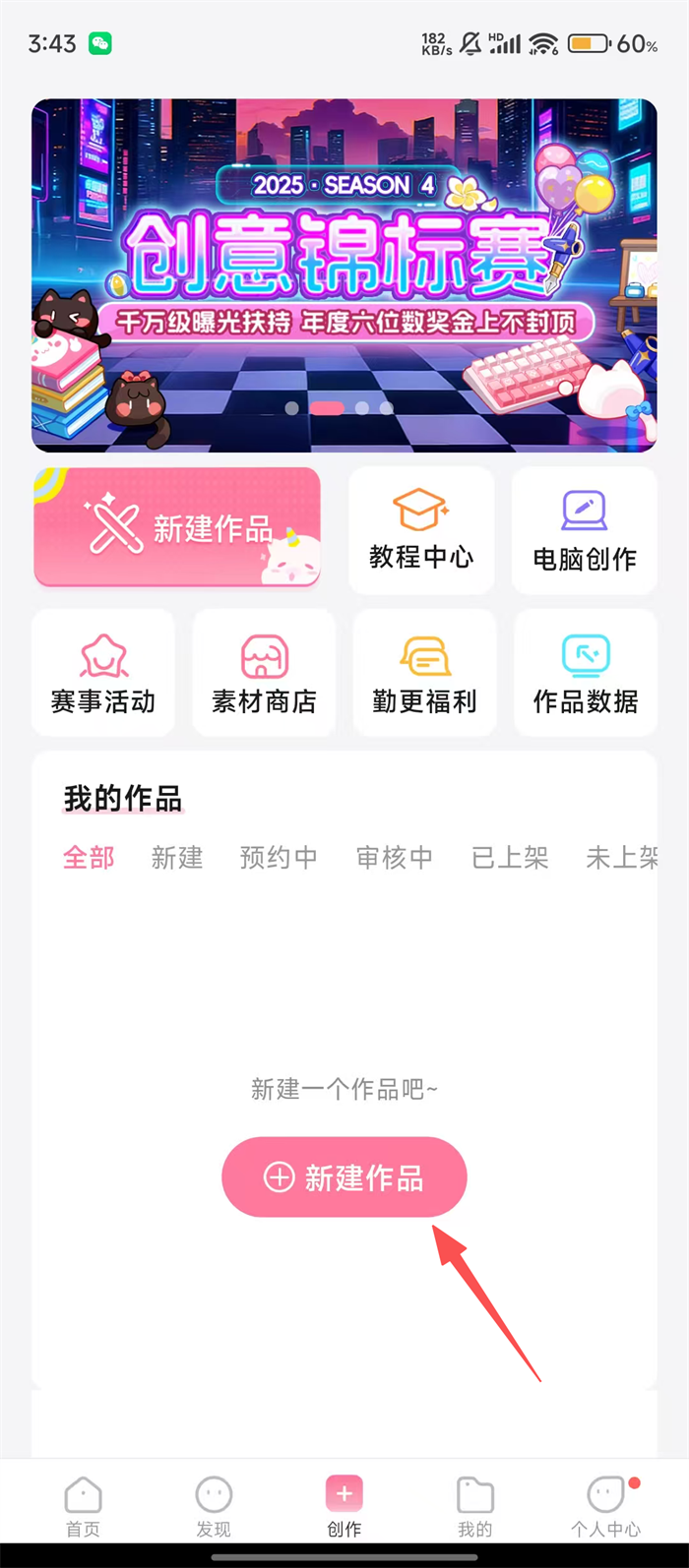This screenshot has height=1568, width=689.
Task: Switch to the 新建 works tab
Action: (x=177, y=858)
